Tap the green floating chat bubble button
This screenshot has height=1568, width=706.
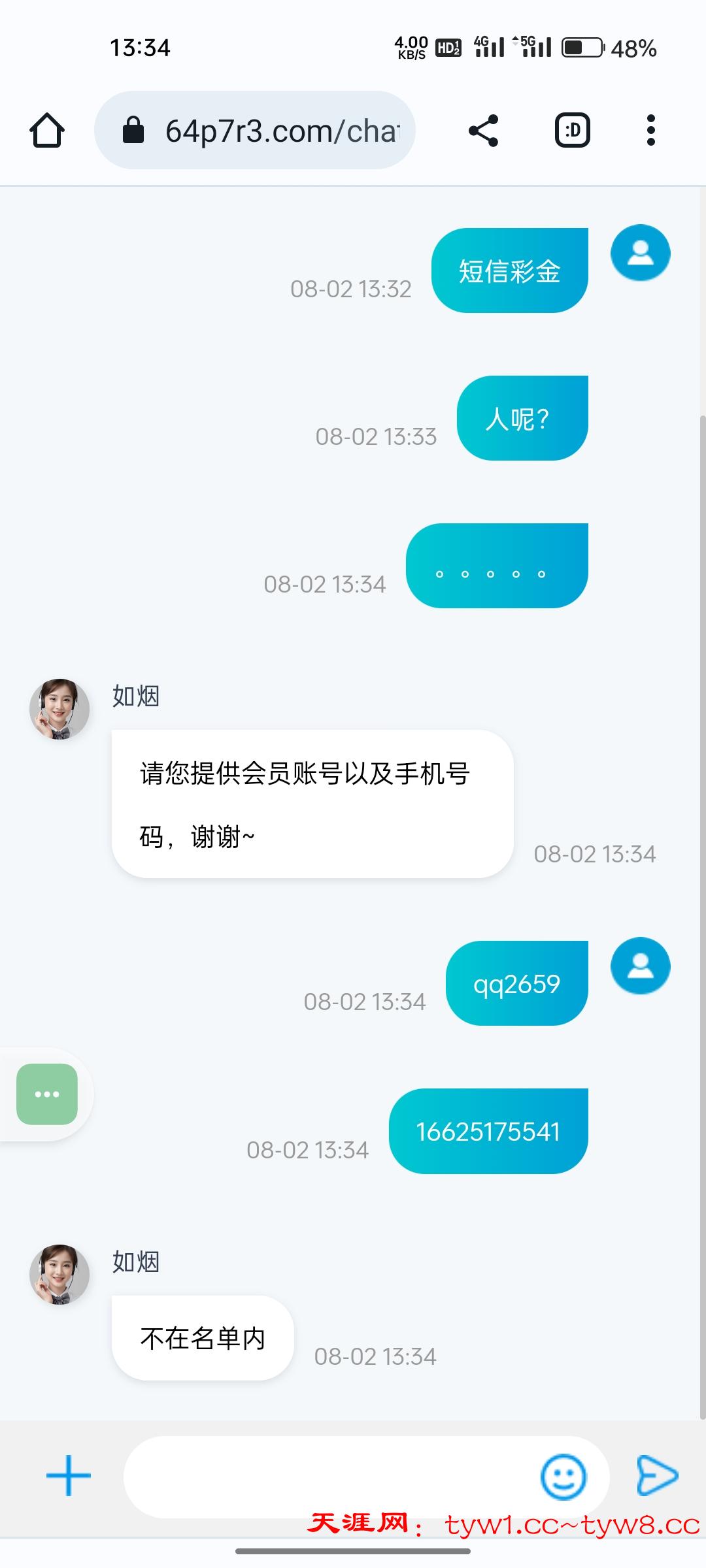pos(47,1094)
